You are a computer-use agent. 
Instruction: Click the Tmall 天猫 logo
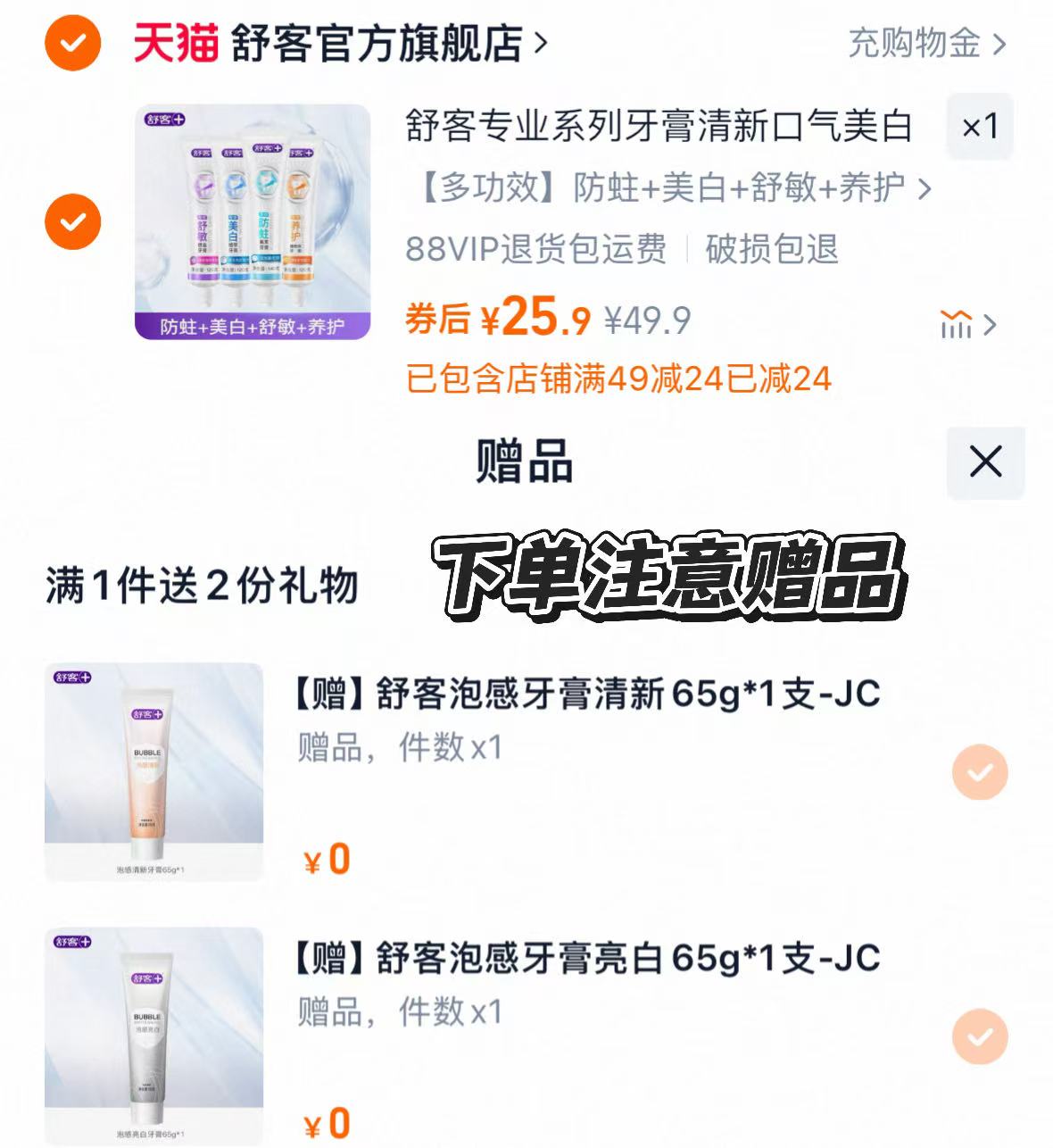click(x=172, y=43)
